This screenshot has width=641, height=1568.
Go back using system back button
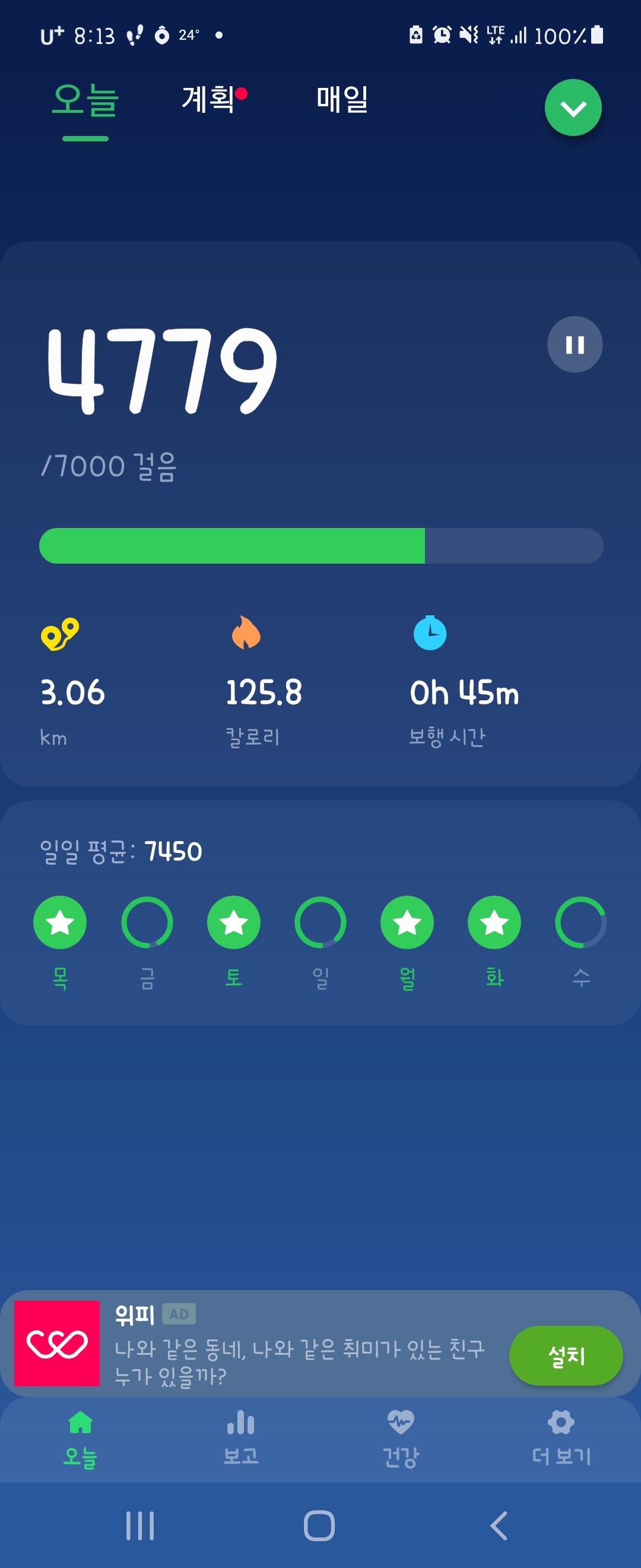pyautogui.click(x=499, y=1525)
